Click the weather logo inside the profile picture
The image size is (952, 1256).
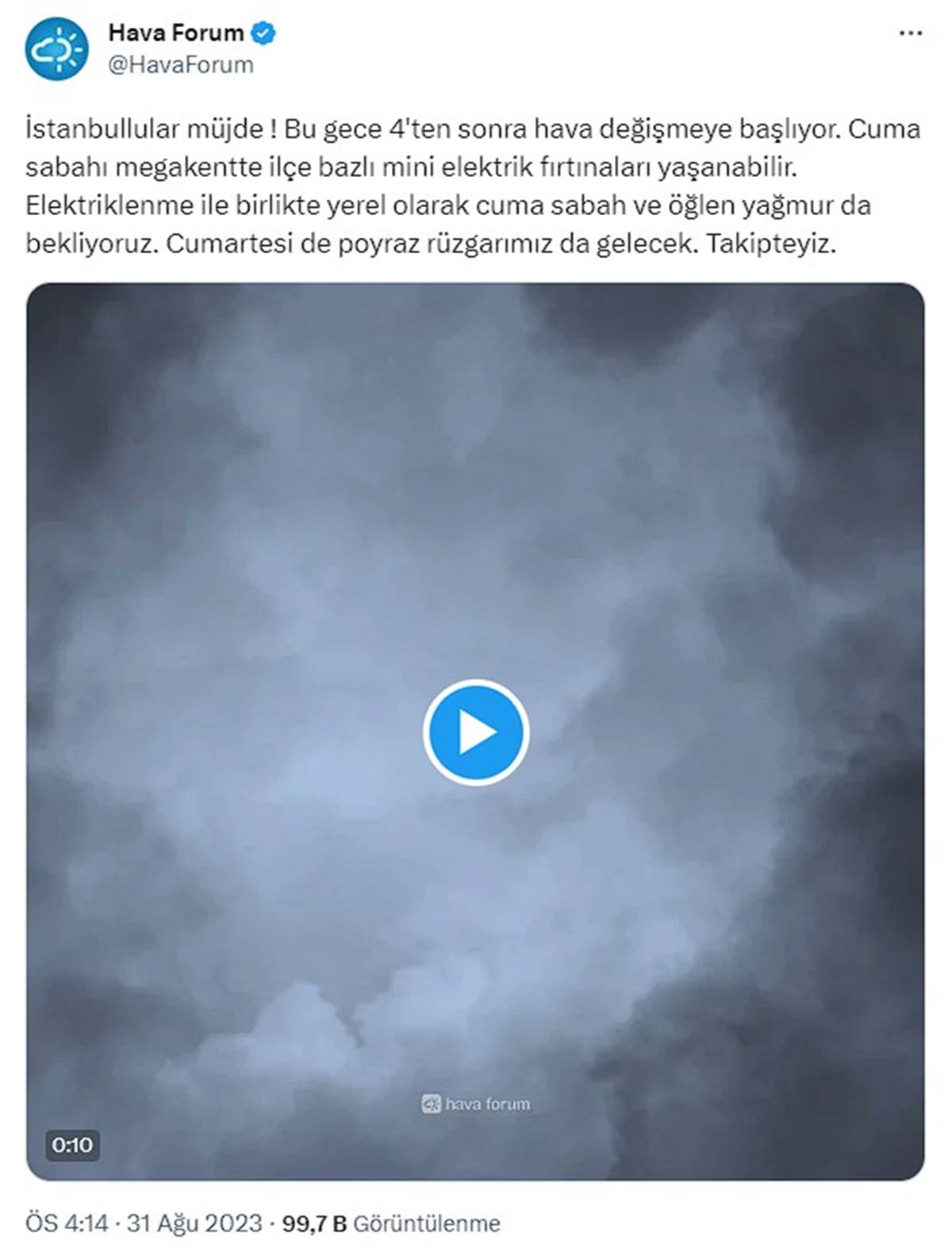57,48
